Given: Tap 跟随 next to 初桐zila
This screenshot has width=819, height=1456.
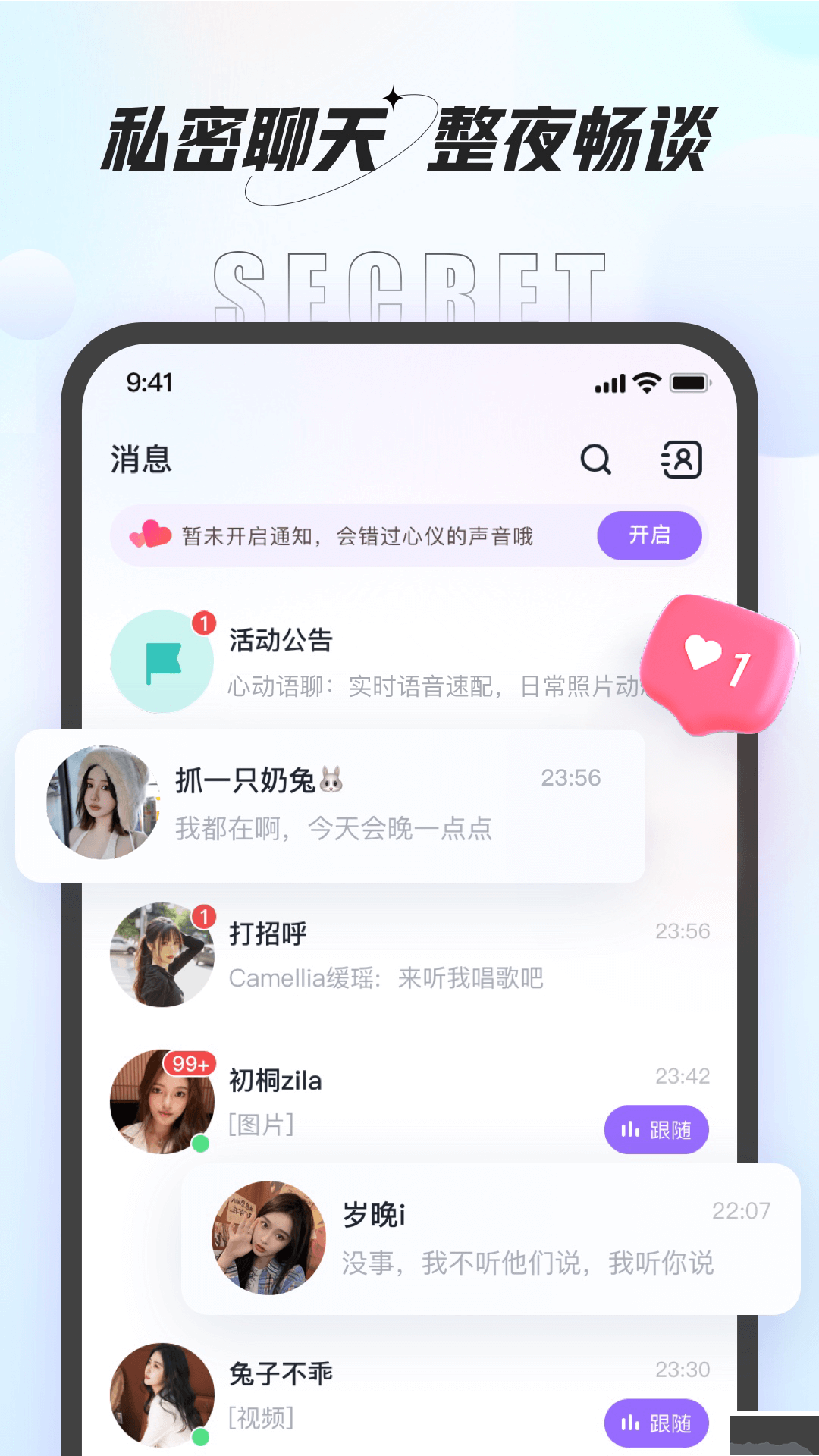Looking at the screenshot, I should point(657,1129).
